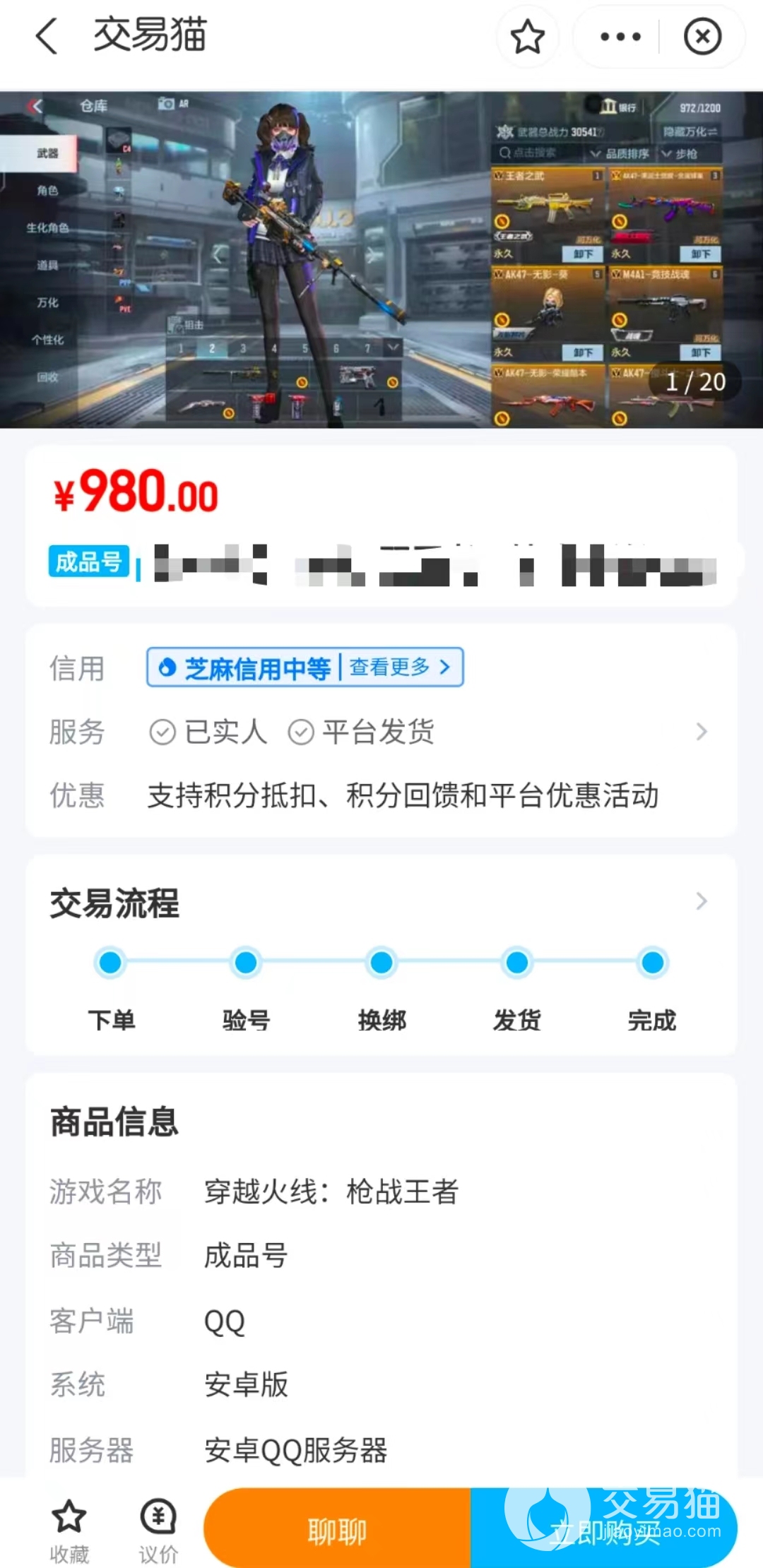The image size is (763, 1568).
Task: Add listing to 收藏
Action: (x=69, y=1529)
